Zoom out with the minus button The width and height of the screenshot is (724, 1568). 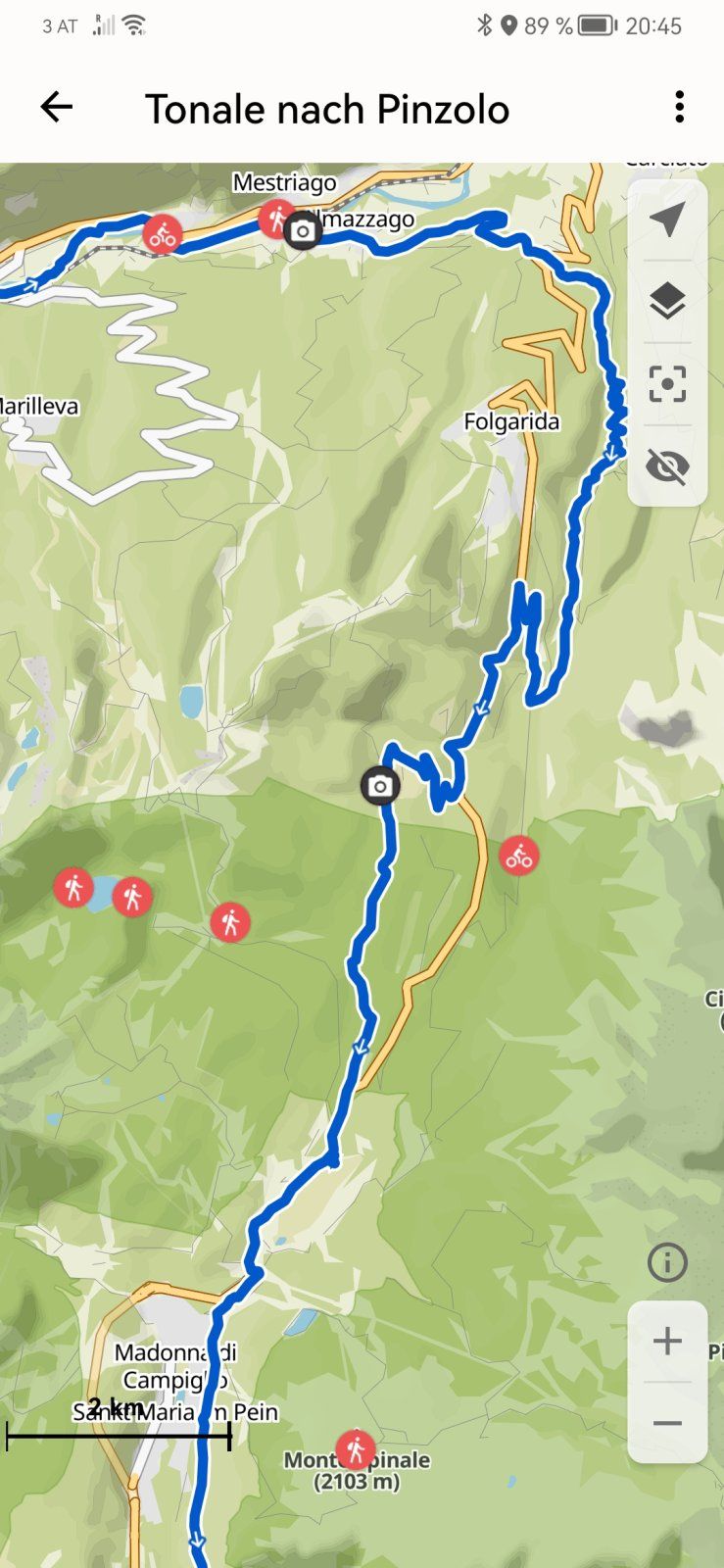tap(667, 1423)
